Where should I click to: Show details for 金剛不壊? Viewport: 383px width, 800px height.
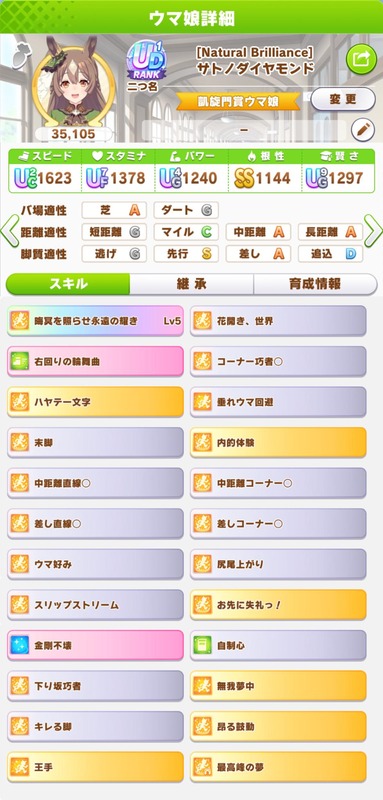pyautogui.click(x=95, y=645)
